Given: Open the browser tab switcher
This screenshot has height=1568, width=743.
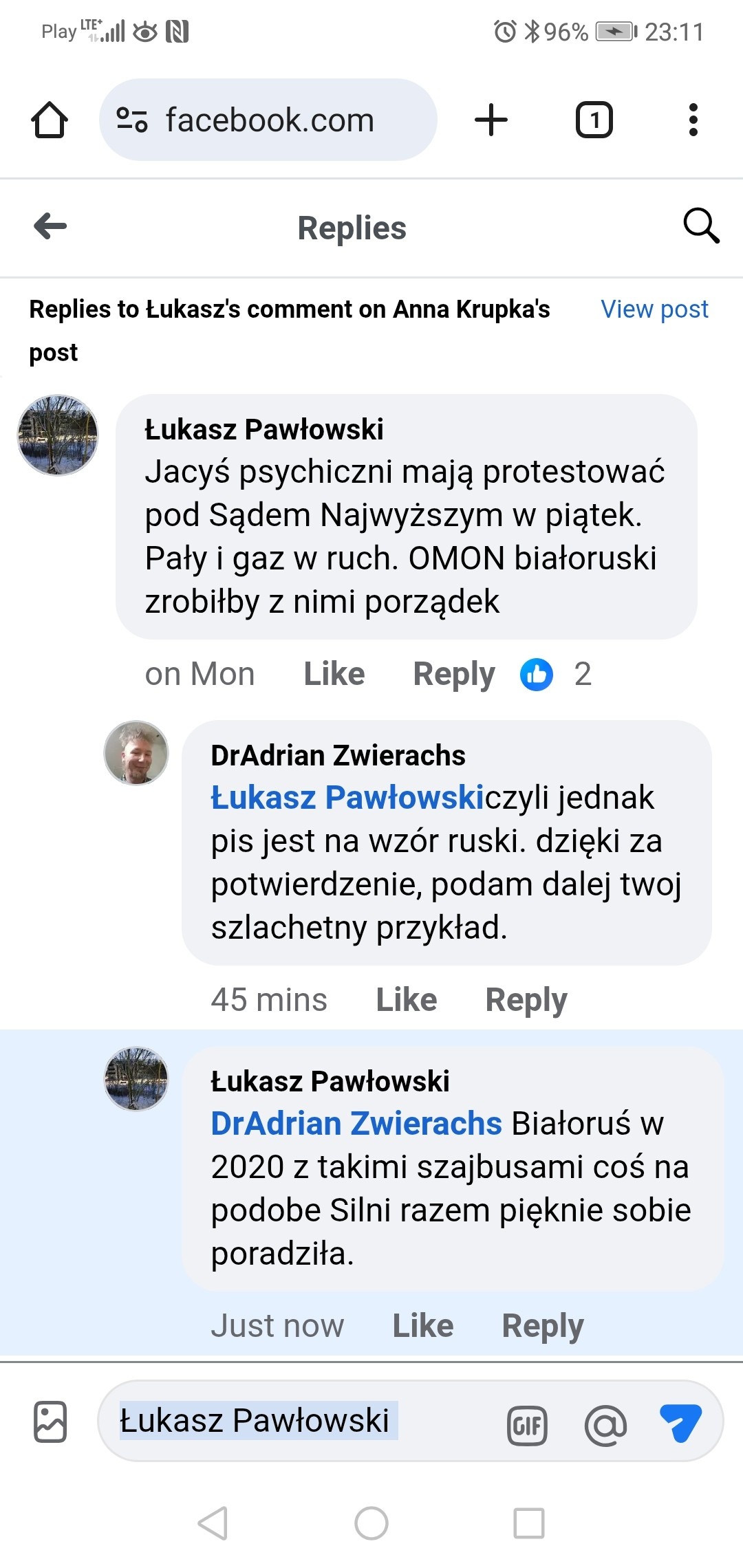Looking at the screenshot, I should tap(594, 120).
